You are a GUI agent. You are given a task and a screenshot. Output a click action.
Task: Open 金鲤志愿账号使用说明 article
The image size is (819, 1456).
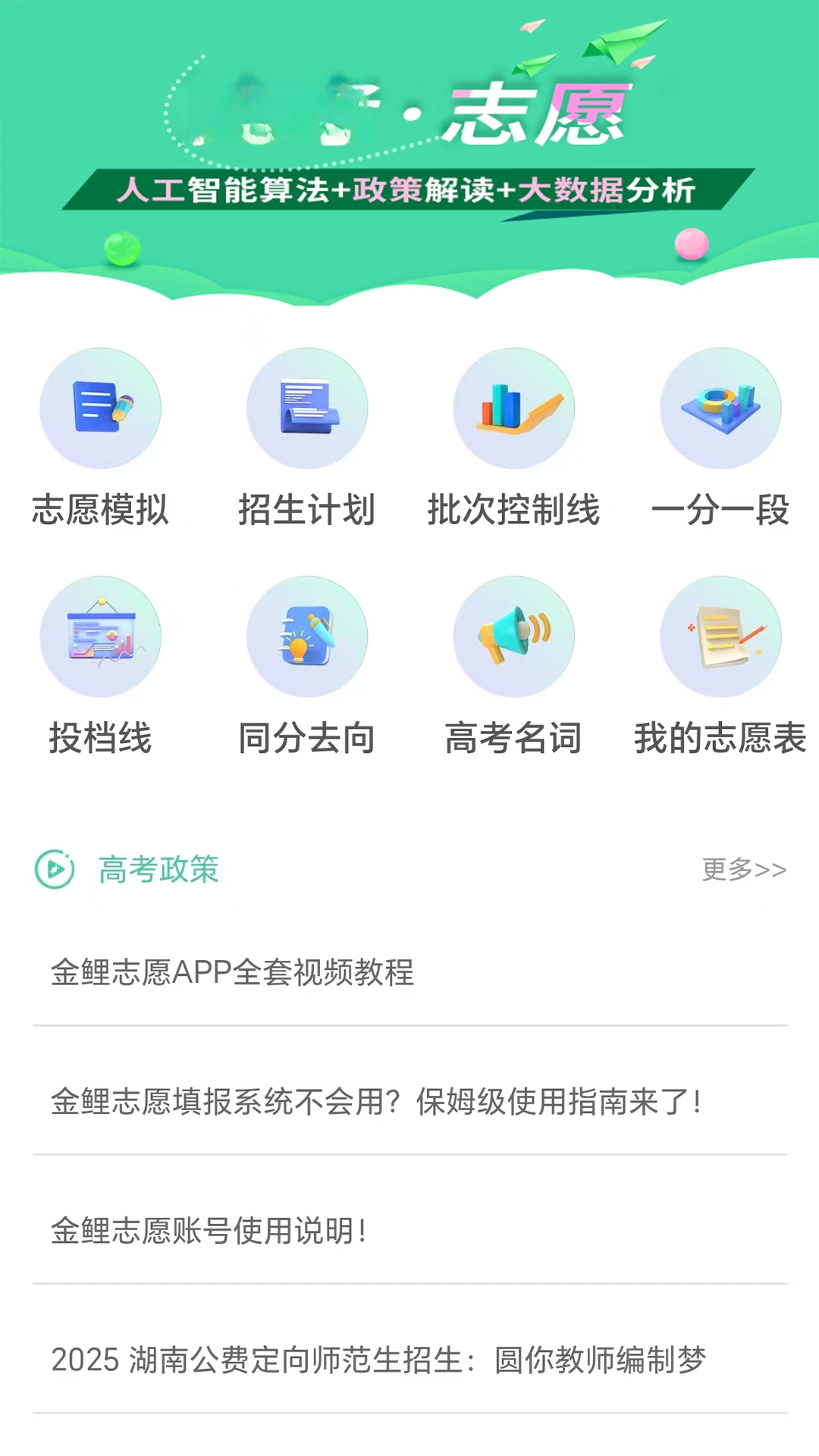coord(409,1231)
